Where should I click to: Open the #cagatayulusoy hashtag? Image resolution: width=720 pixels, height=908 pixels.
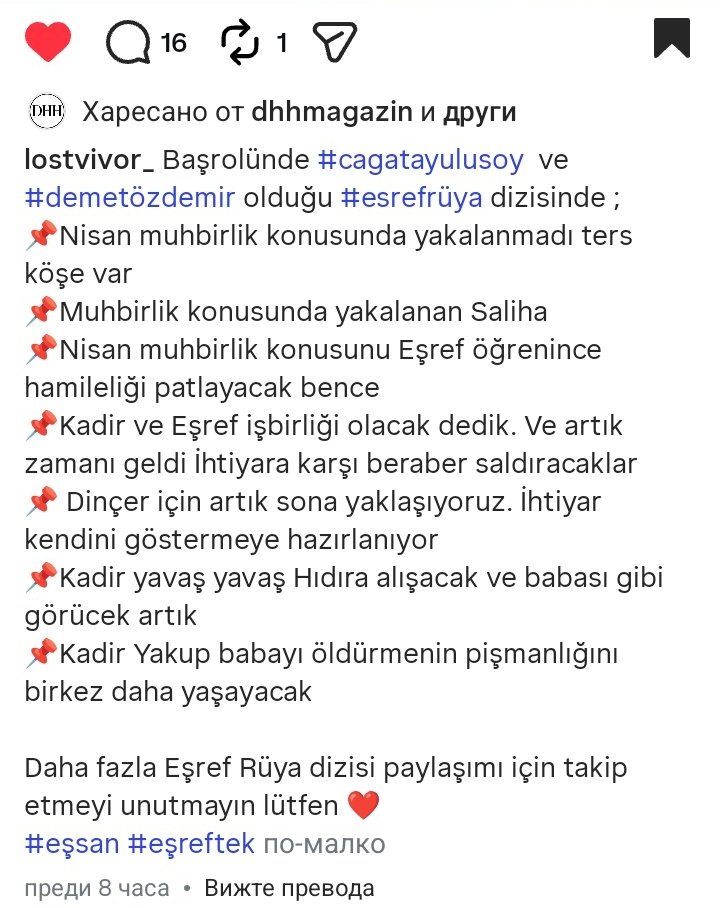421,160
